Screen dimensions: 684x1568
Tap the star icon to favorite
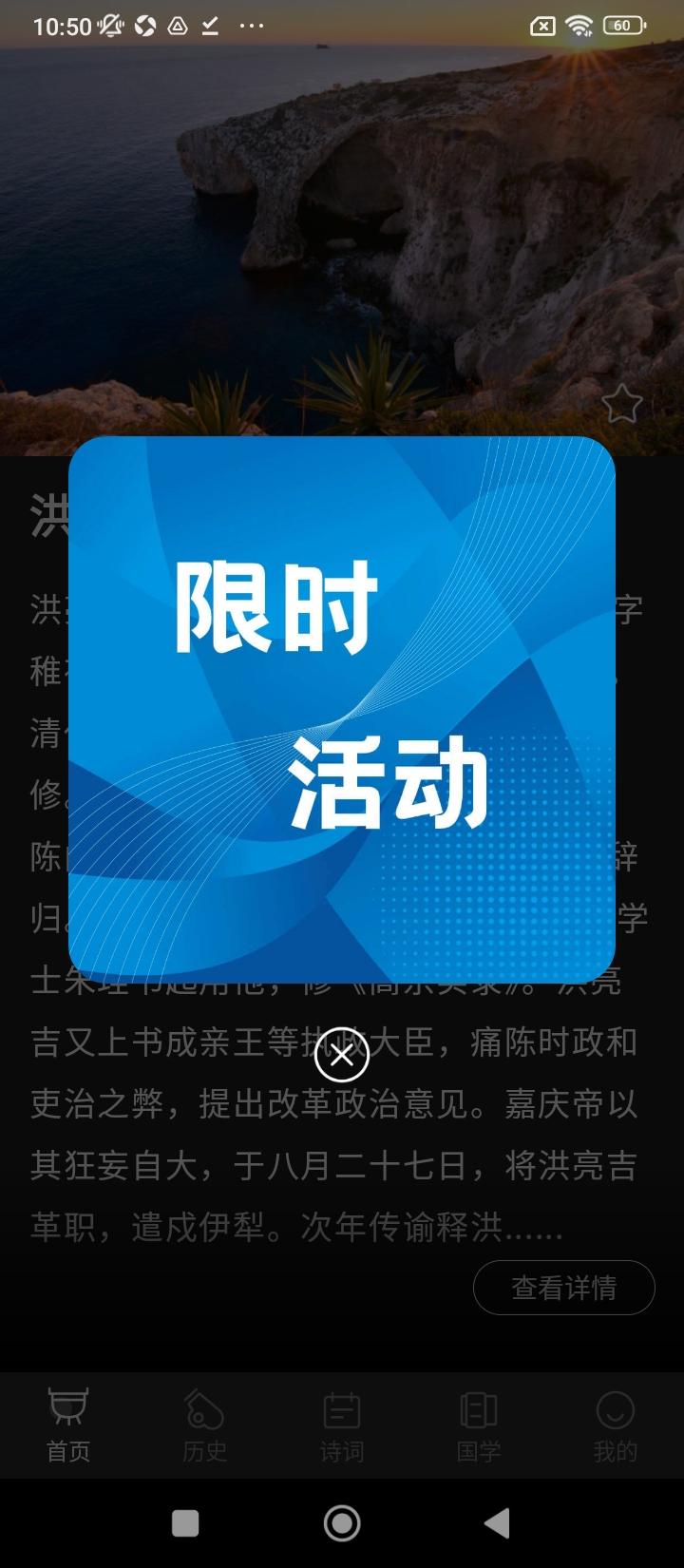622,405
